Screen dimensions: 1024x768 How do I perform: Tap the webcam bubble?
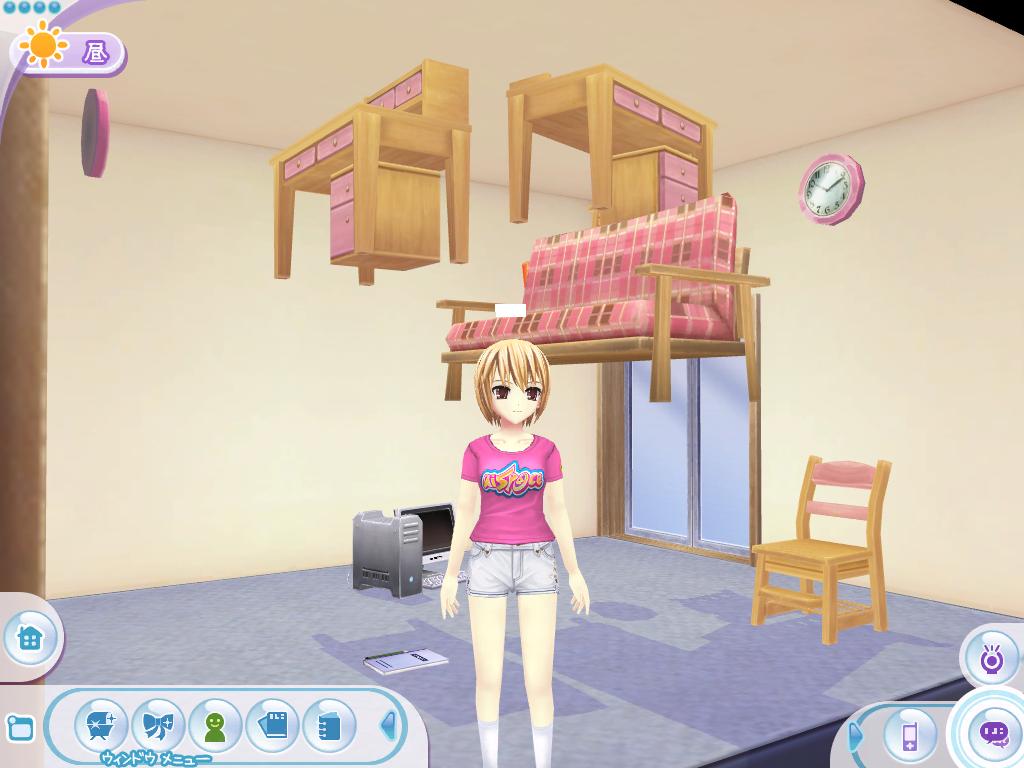click(991, 659)
